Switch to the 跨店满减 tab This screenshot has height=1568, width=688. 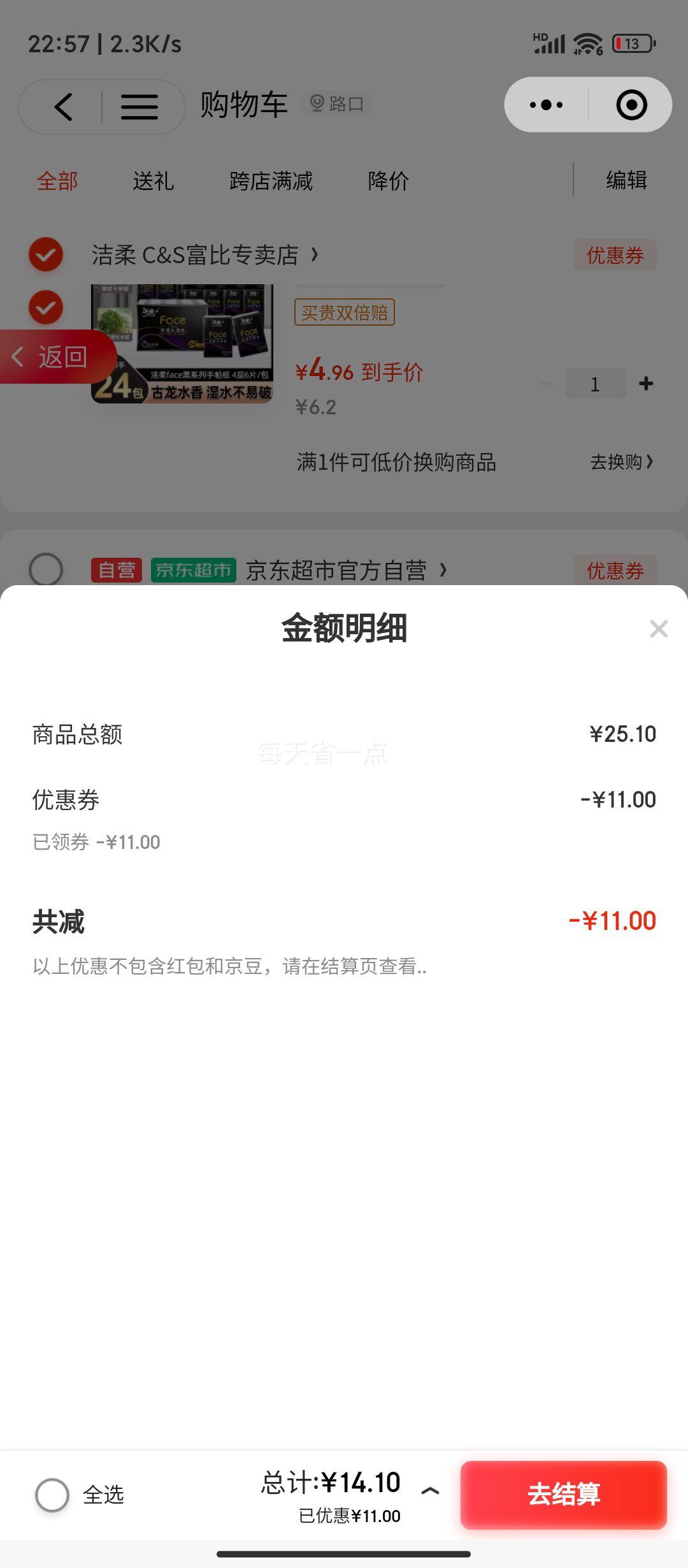pos(271,180)
